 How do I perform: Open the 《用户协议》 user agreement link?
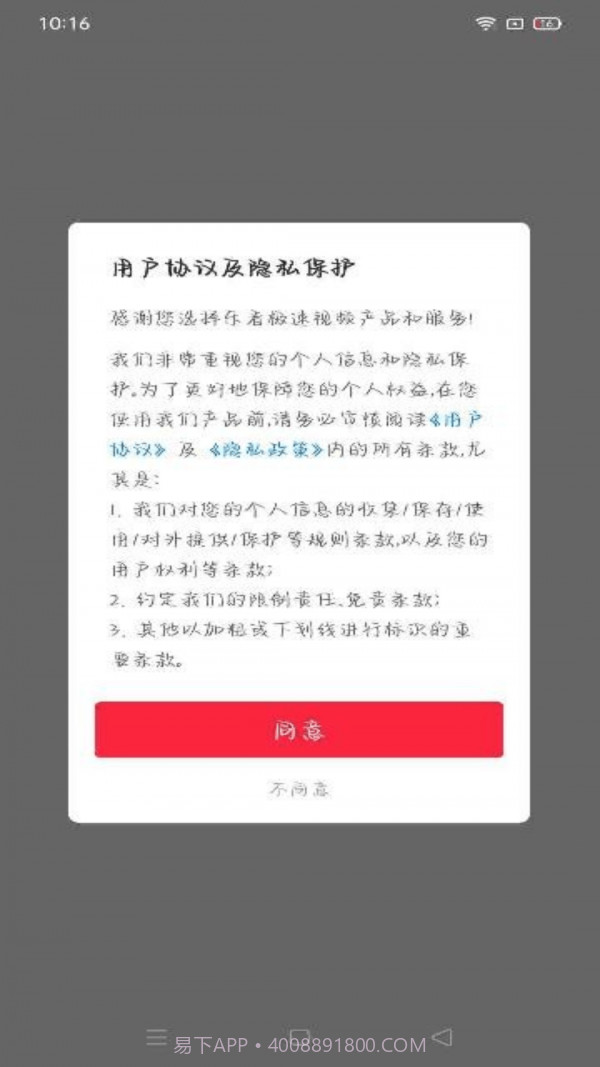pyautogui.click(x=137, y=450)
